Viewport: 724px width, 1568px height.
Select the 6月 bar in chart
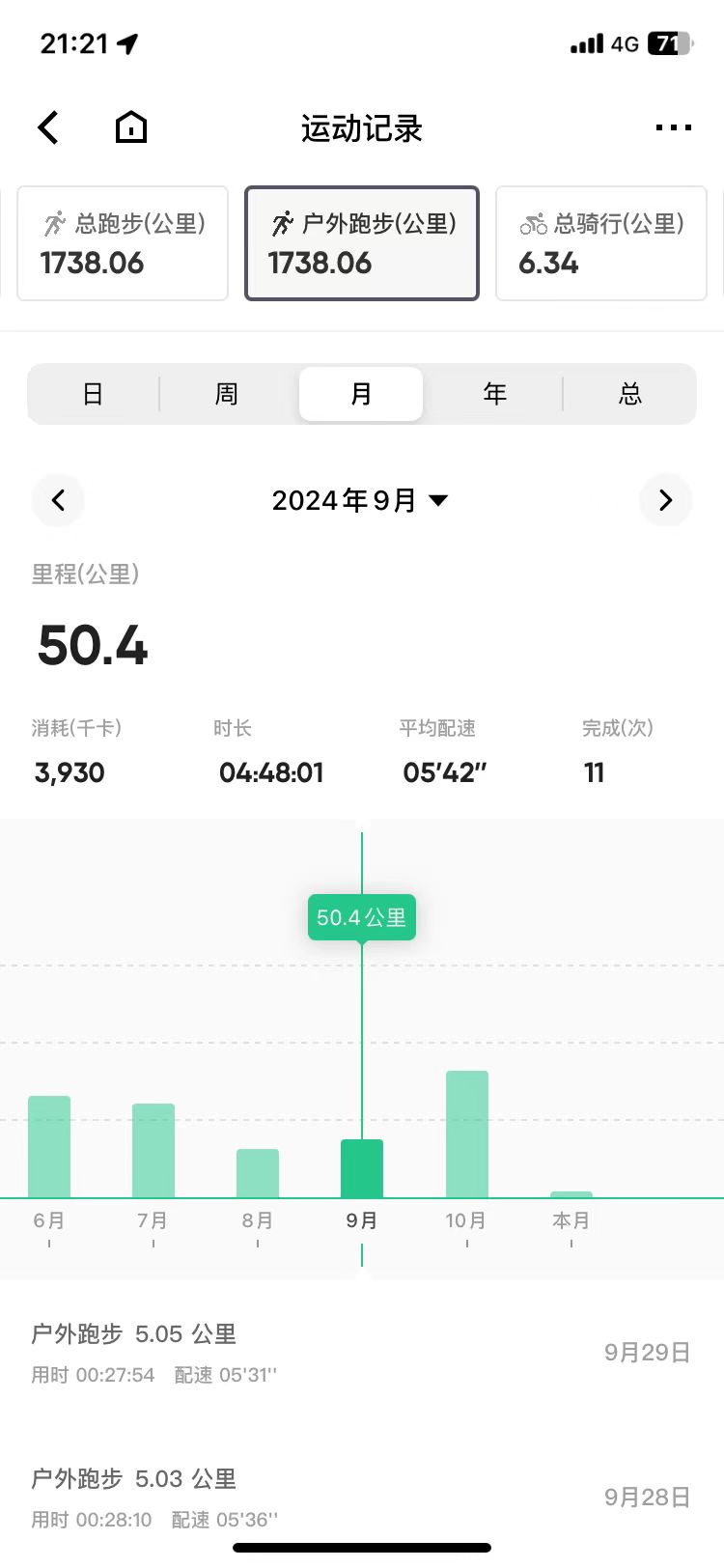[x=49, y=1147]
